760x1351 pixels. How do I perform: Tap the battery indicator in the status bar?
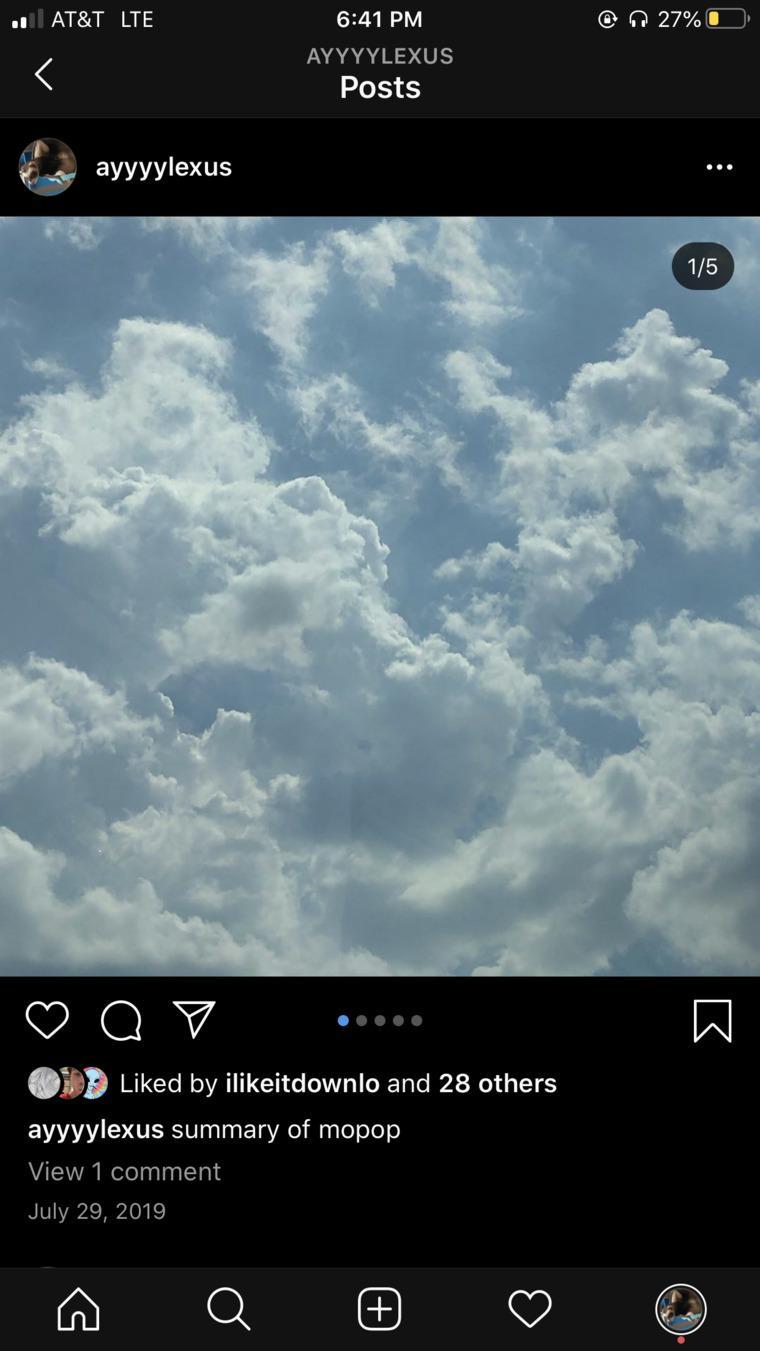point(723,17)
